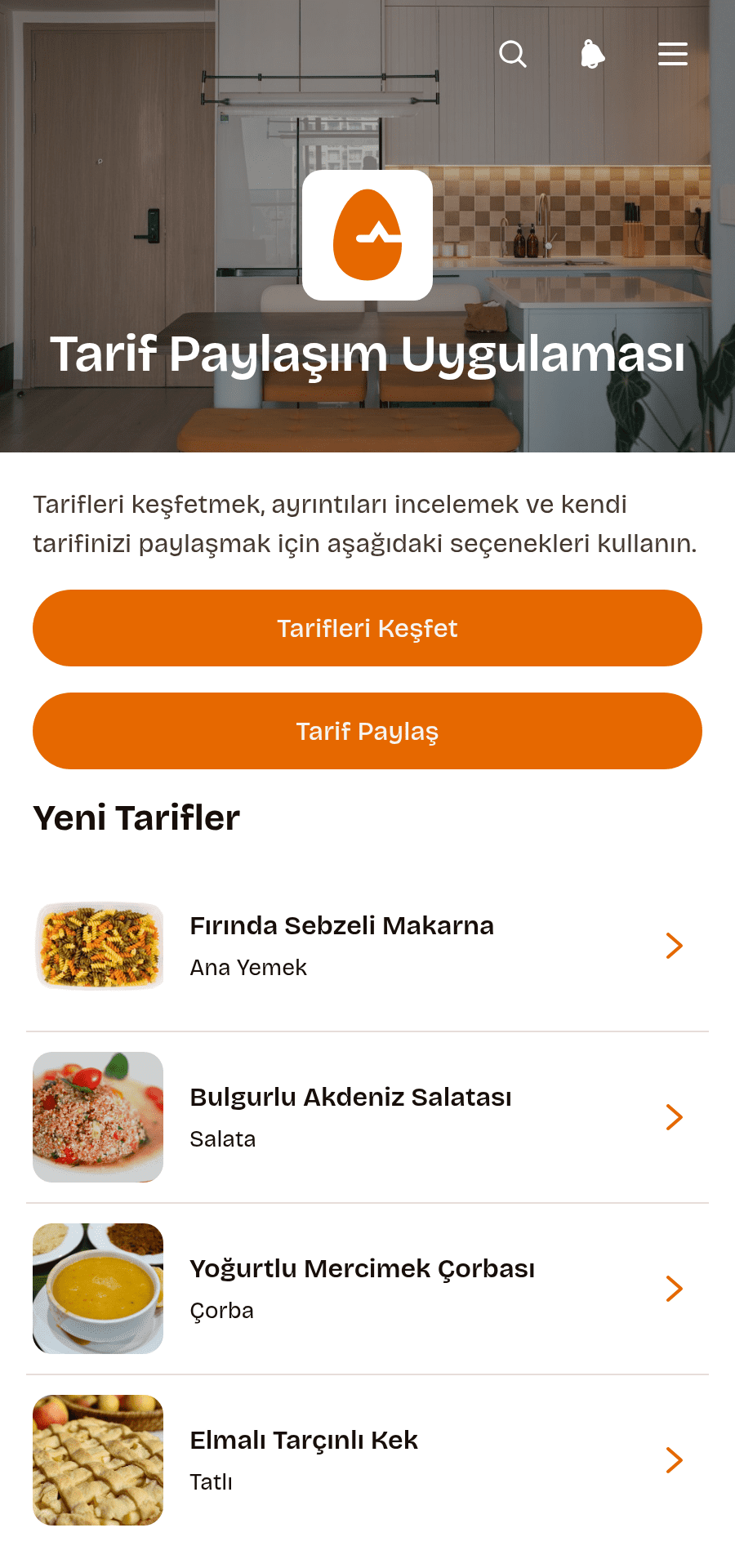Open the Yoğurtlu Mercimek Çorbası recipe
This screenshot has height=1568, width=735.
367,1289
